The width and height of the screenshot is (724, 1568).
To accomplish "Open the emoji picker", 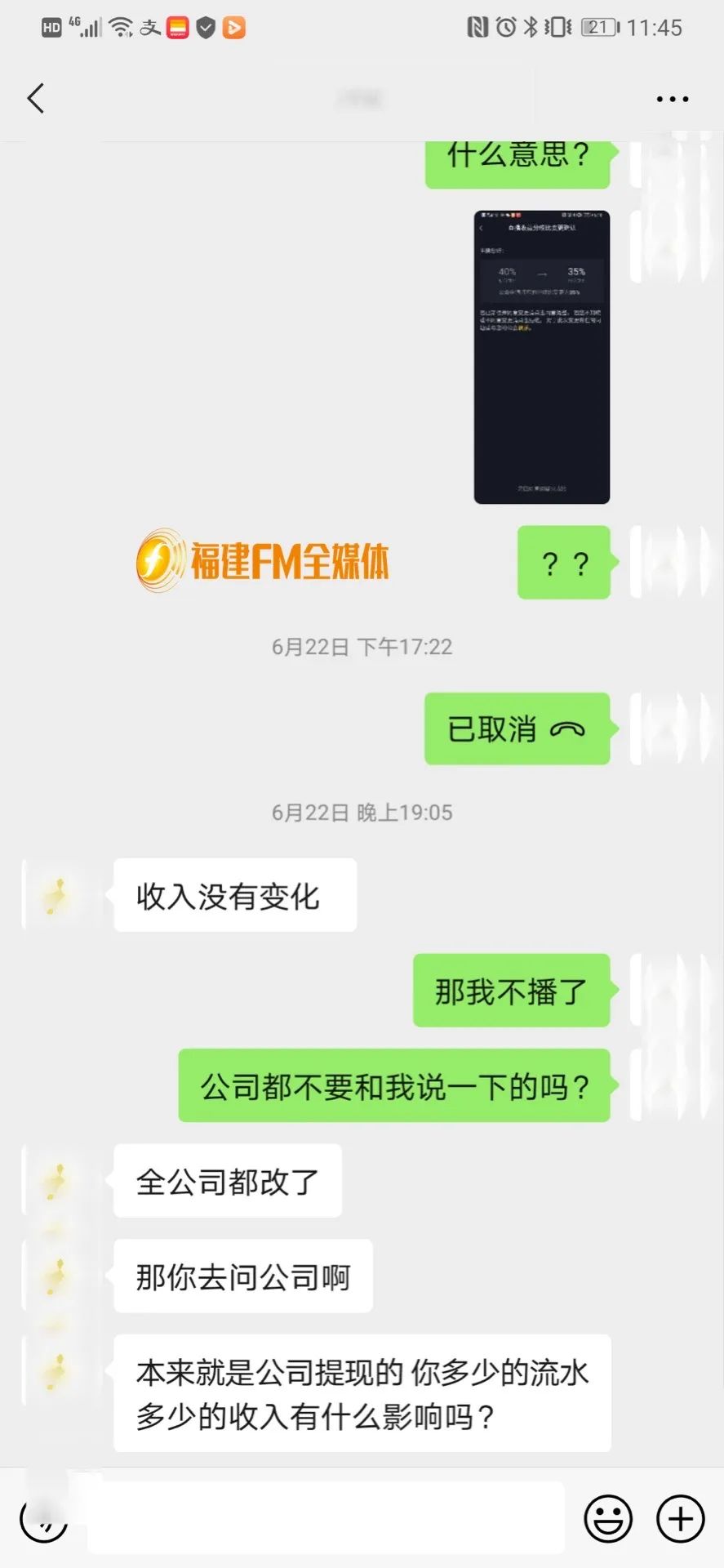I will point(608,1520).
